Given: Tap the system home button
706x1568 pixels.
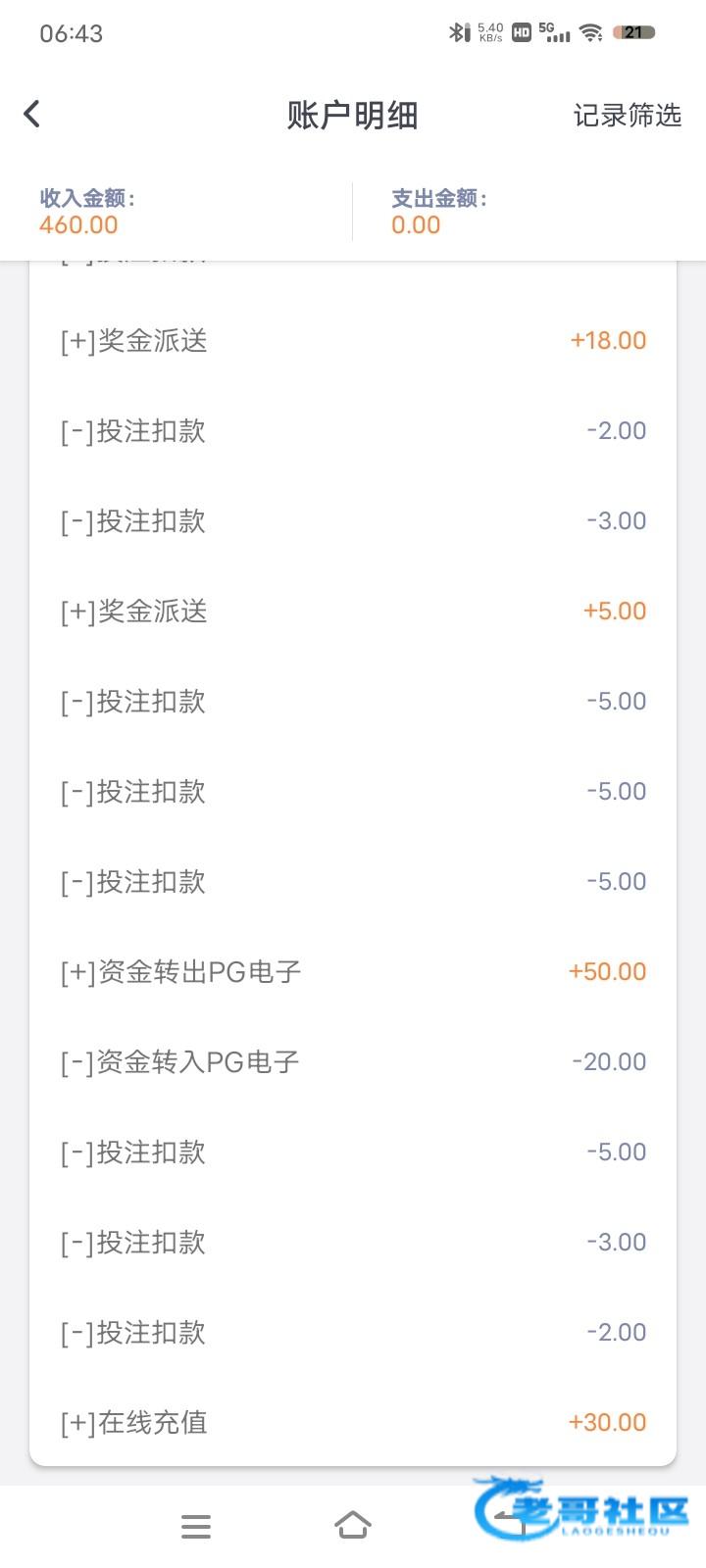Looking at the screenshot, I should tap(353, 1525).
